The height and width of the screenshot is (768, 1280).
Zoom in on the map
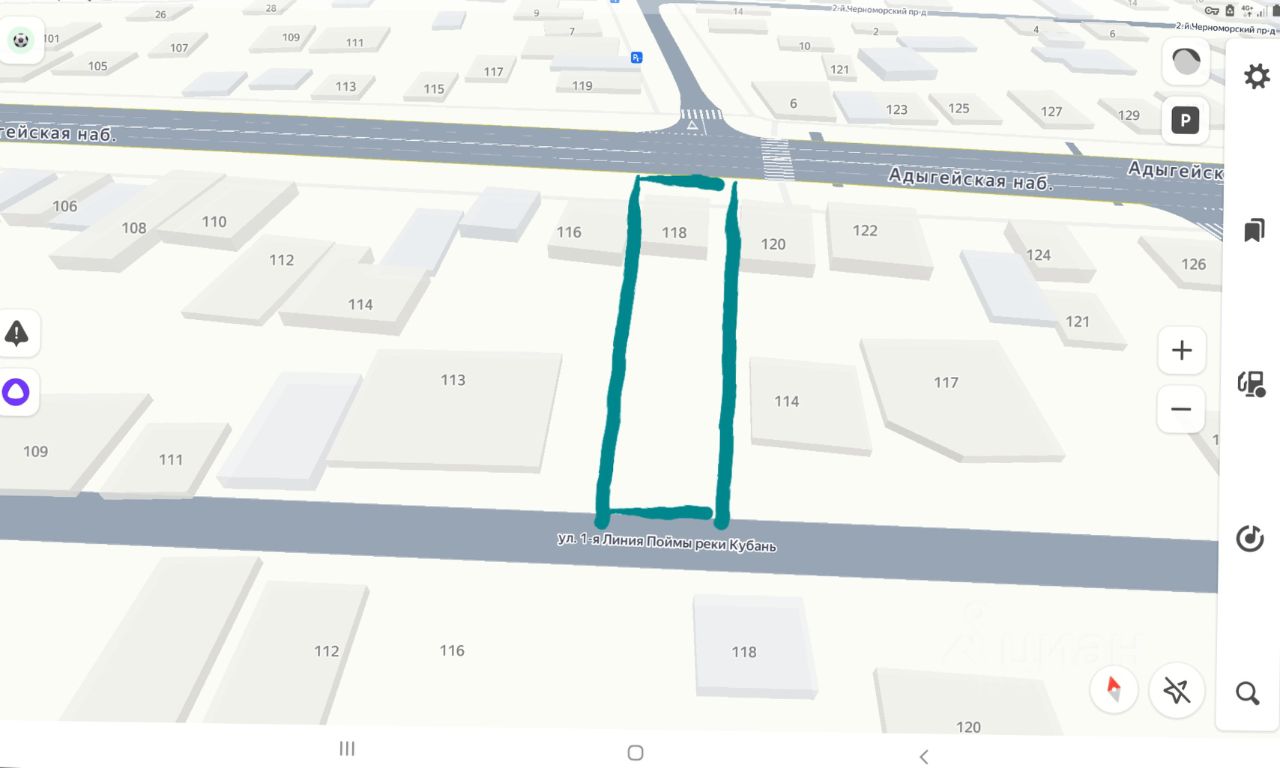coord(1181,350)
